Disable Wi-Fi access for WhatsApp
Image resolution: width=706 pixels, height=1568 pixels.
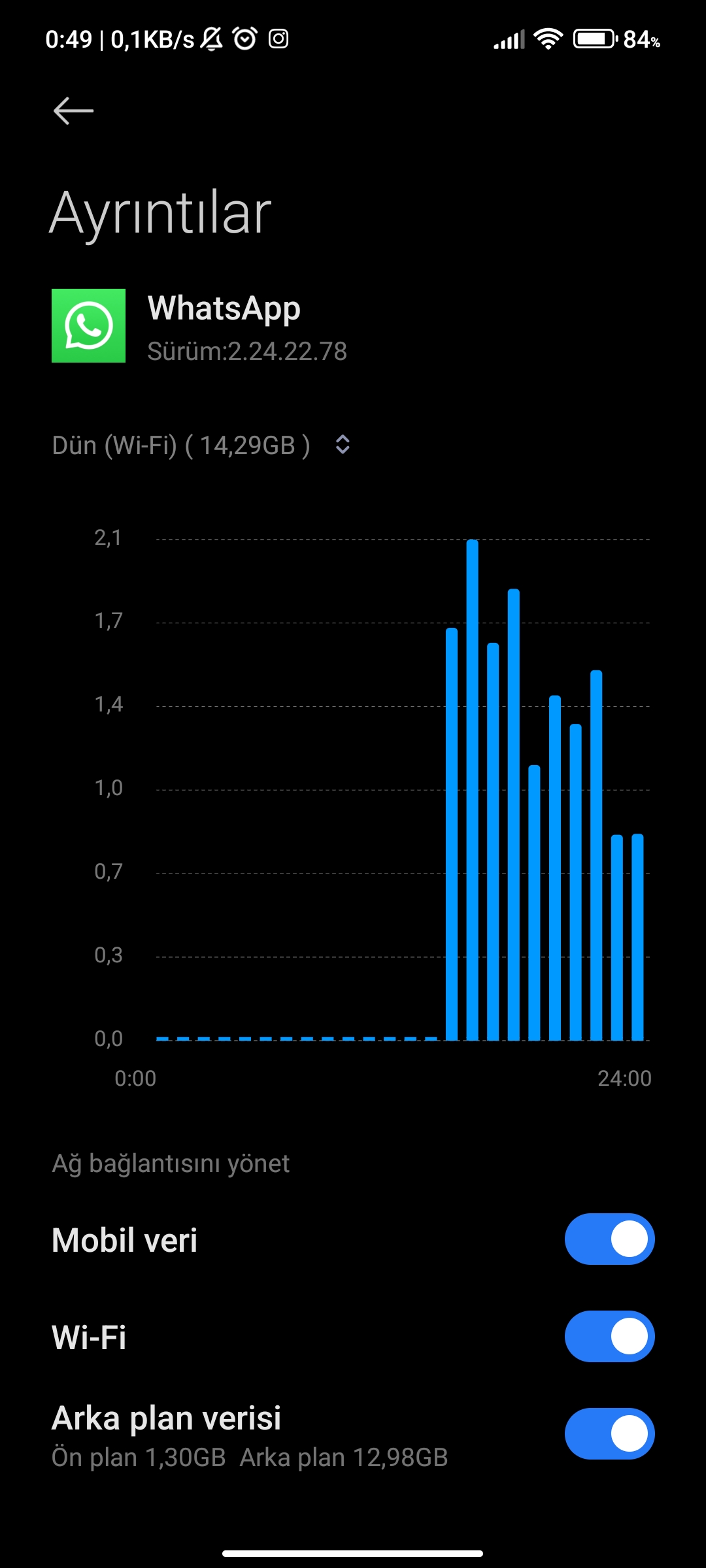[609, 1336]
